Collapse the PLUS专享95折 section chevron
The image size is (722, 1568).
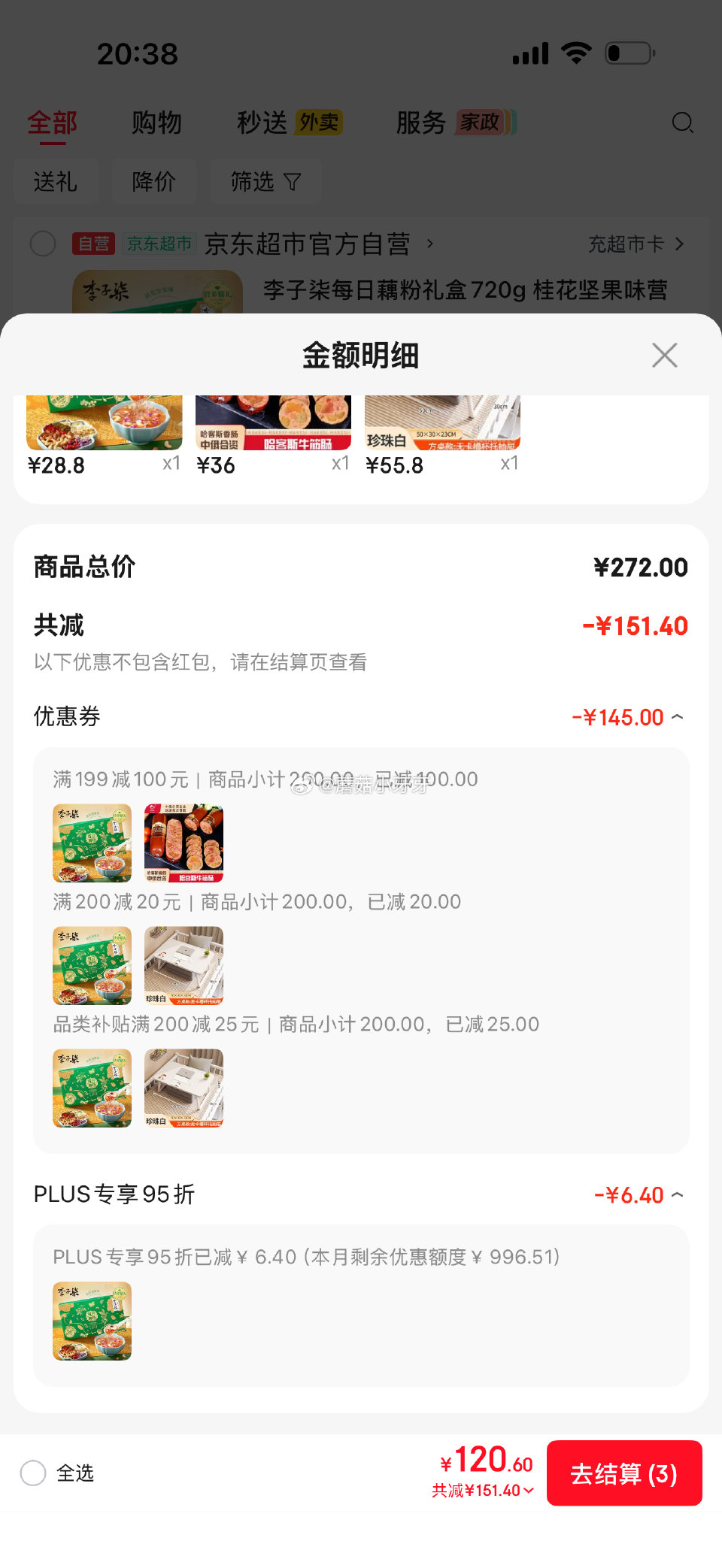coord(678,1194)
